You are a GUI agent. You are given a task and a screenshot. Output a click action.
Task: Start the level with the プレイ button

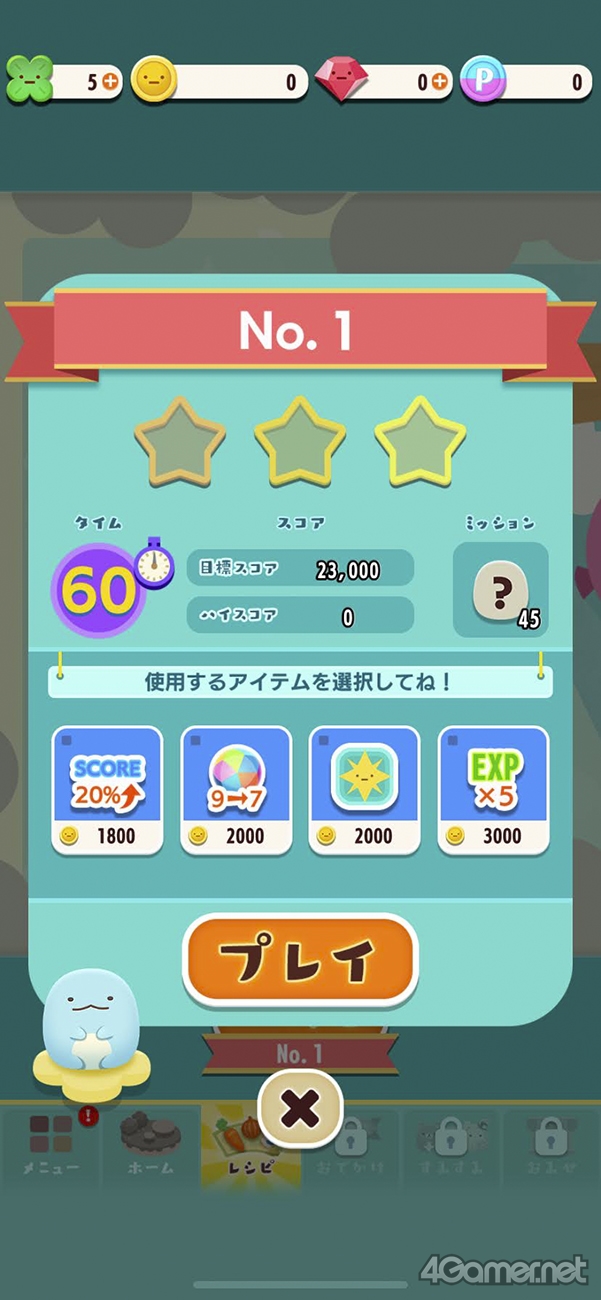[x=299, y=961]
